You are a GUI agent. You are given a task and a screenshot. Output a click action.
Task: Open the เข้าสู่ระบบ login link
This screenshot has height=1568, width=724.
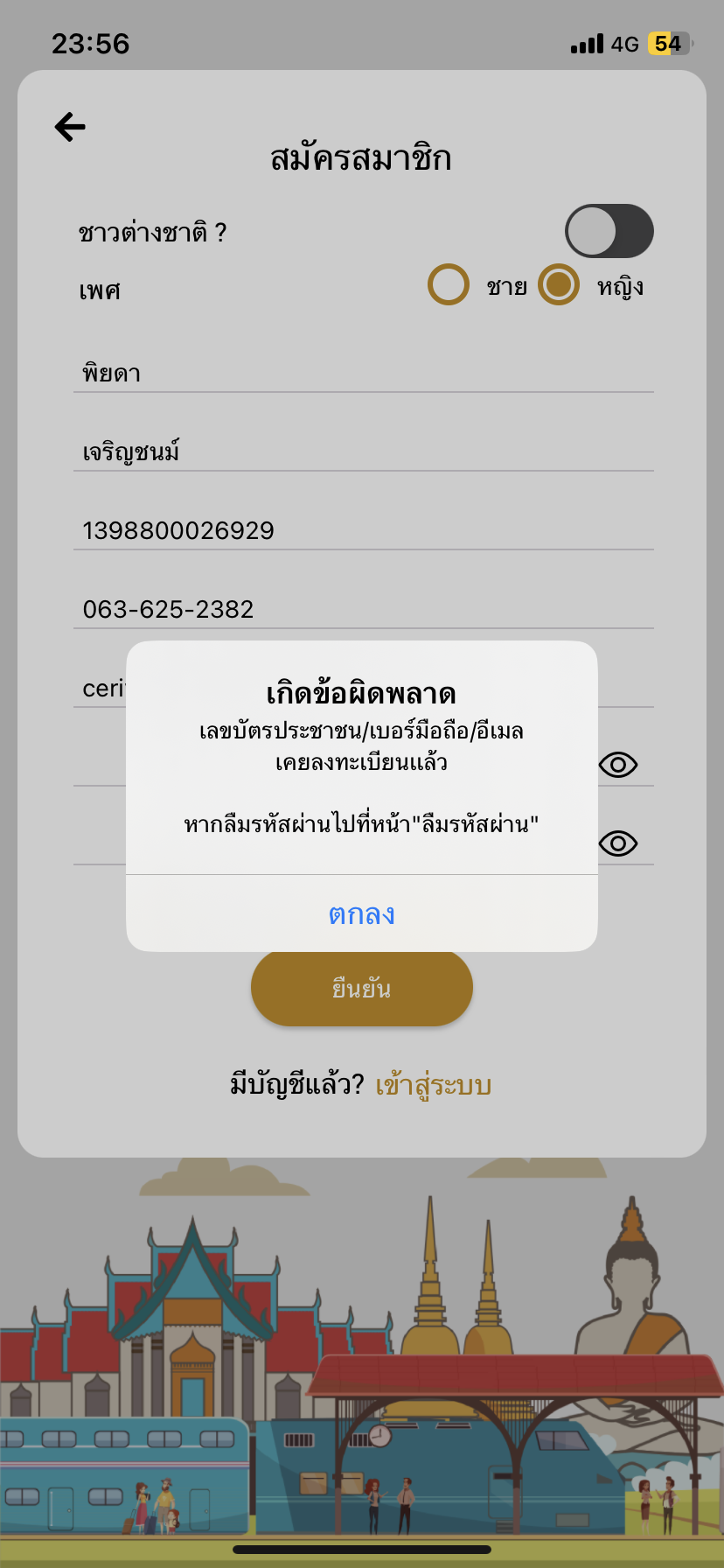[x=434, y=1086]
